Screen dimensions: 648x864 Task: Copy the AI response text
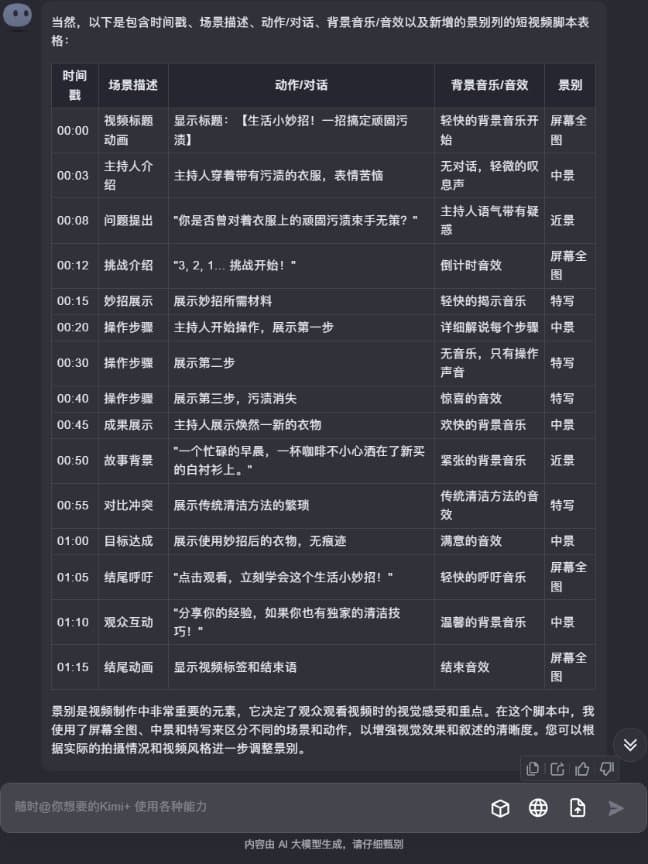coord(533,769)
